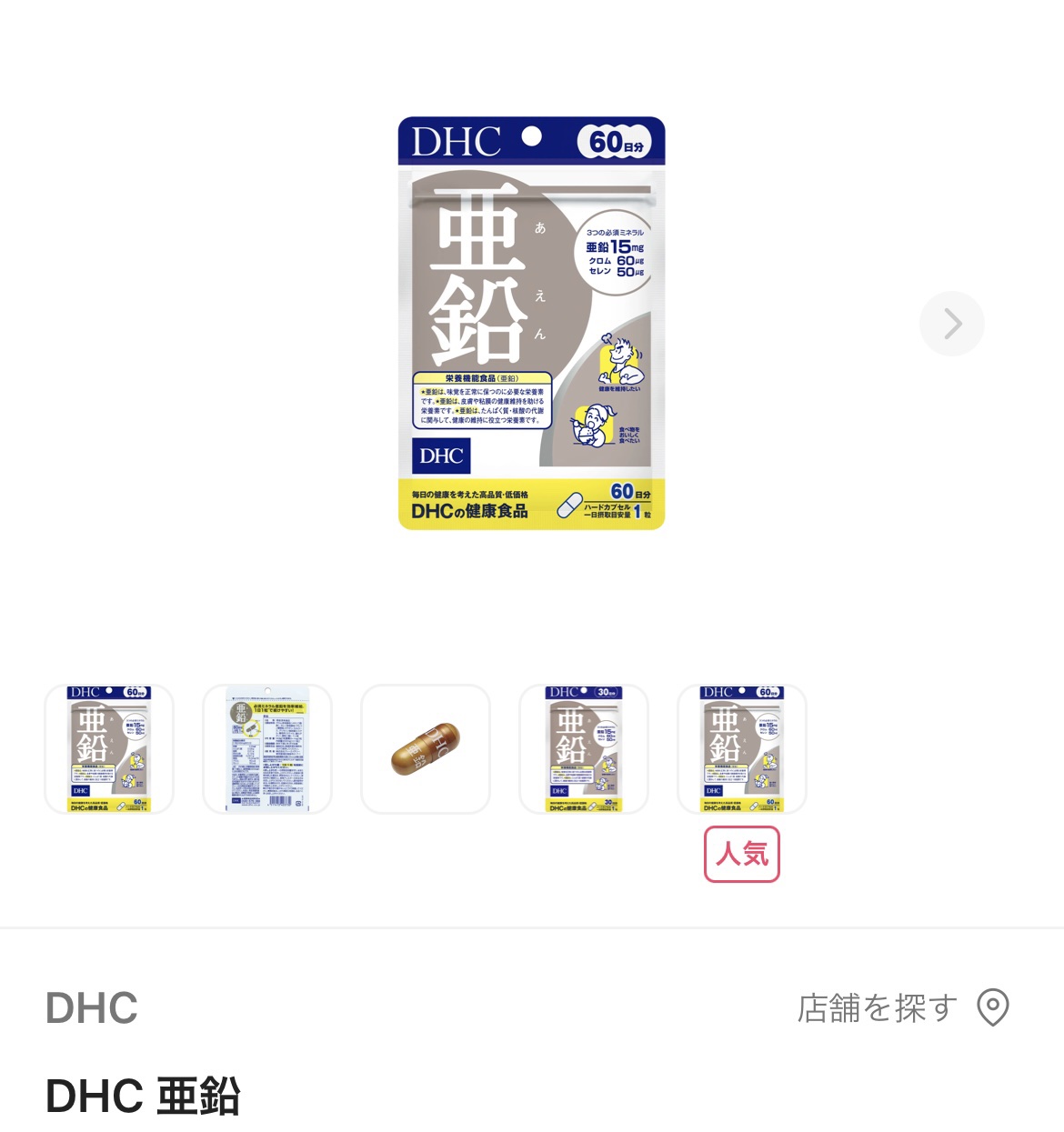Show the next product image
Screen dimensions: 1064x1132
click(x=951, y=324)
